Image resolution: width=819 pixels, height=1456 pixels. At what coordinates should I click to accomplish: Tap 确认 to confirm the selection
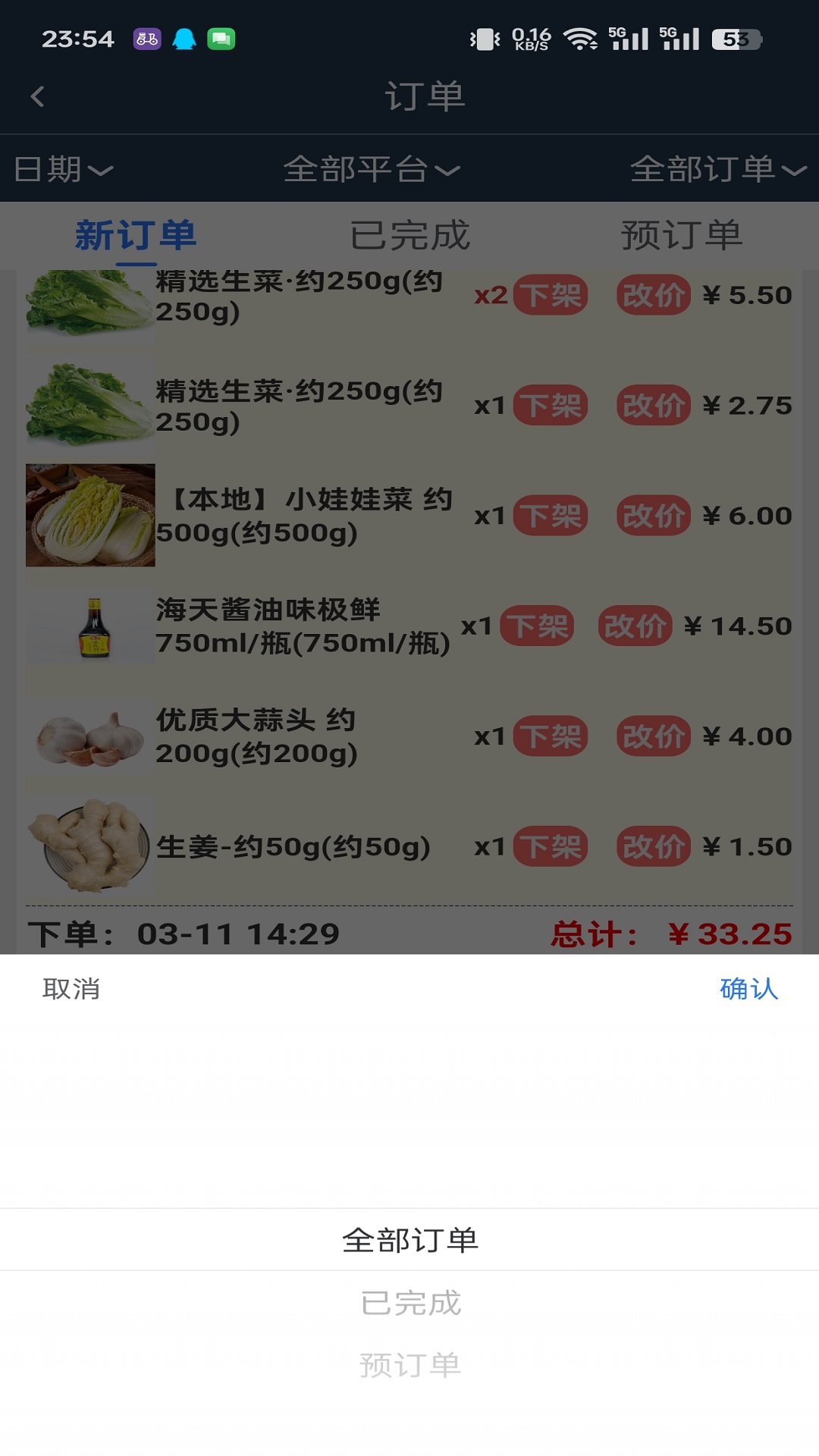[748, 990]
